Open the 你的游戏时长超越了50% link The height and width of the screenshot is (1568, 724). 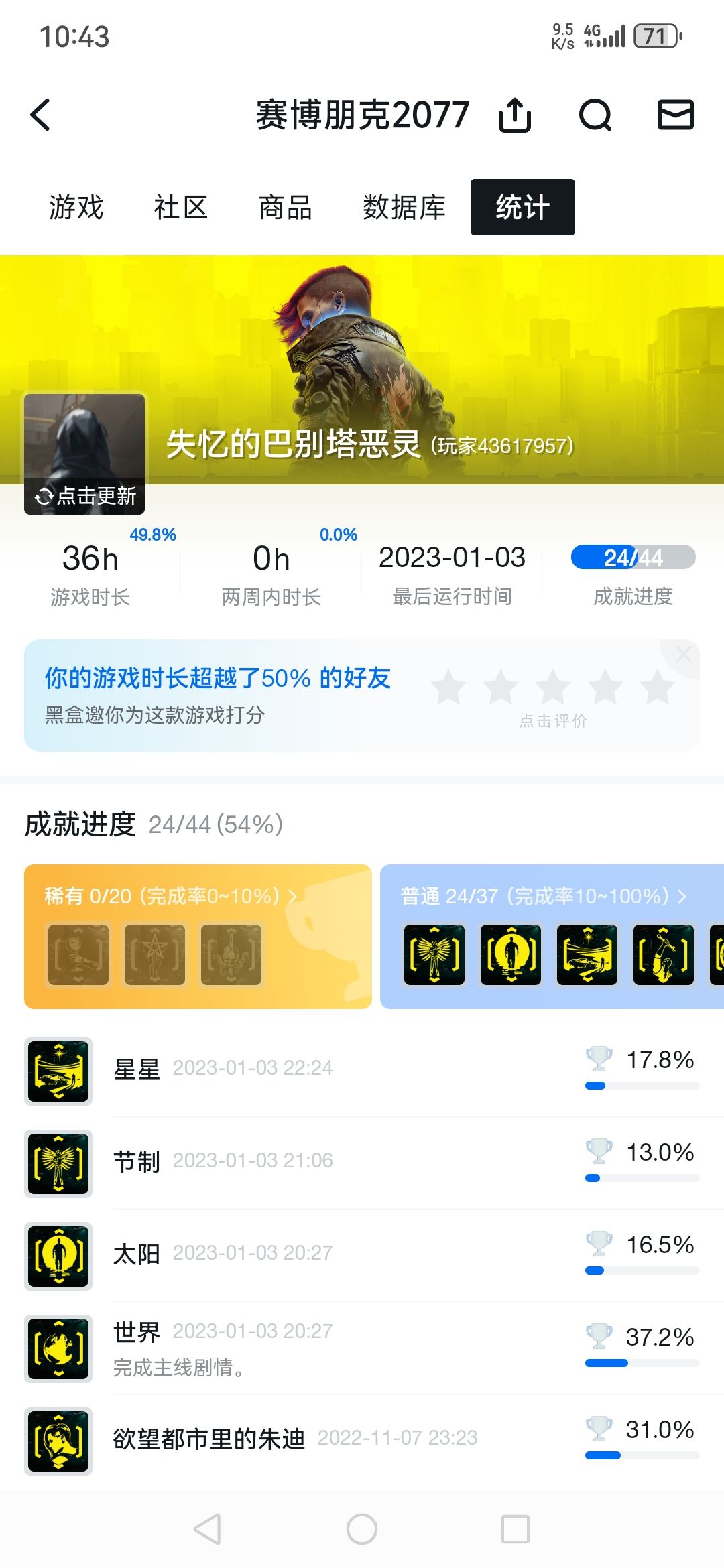point(218,679)
